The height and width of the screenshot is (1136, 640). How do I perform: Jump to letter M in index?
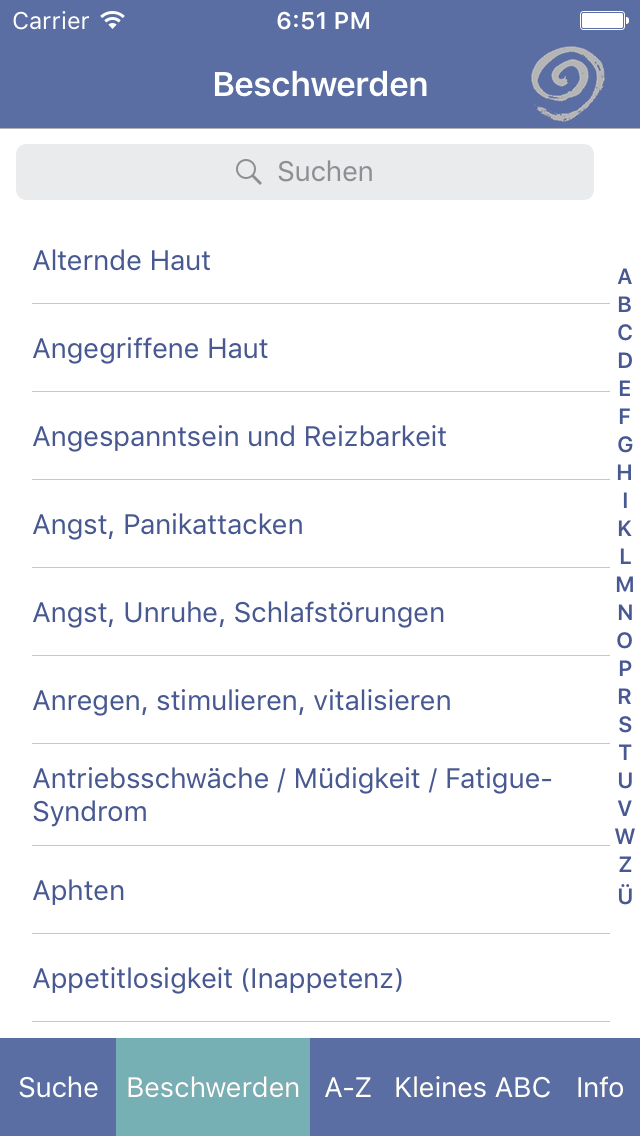tap(624, 584)
